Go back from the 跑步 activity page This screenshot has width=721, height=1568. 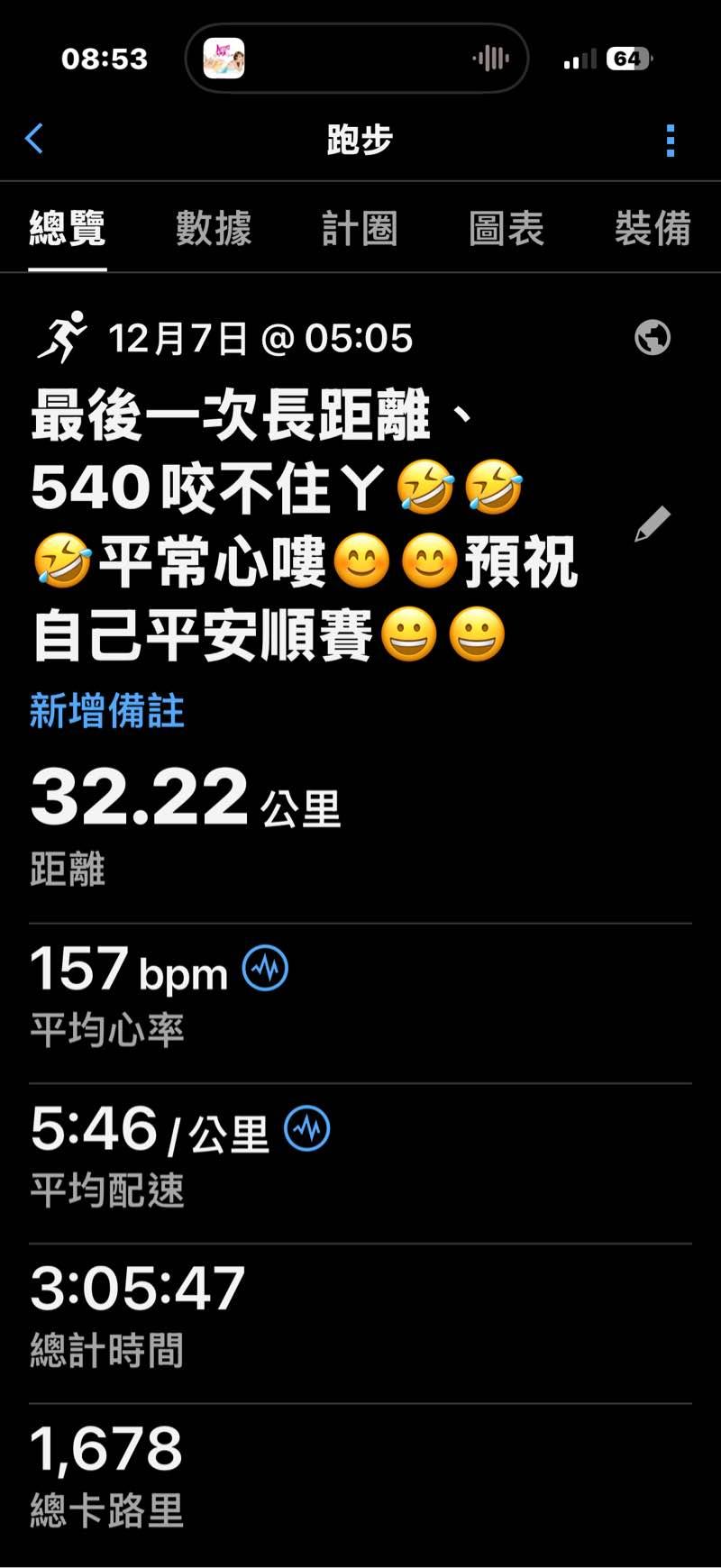tap(34, 140)
